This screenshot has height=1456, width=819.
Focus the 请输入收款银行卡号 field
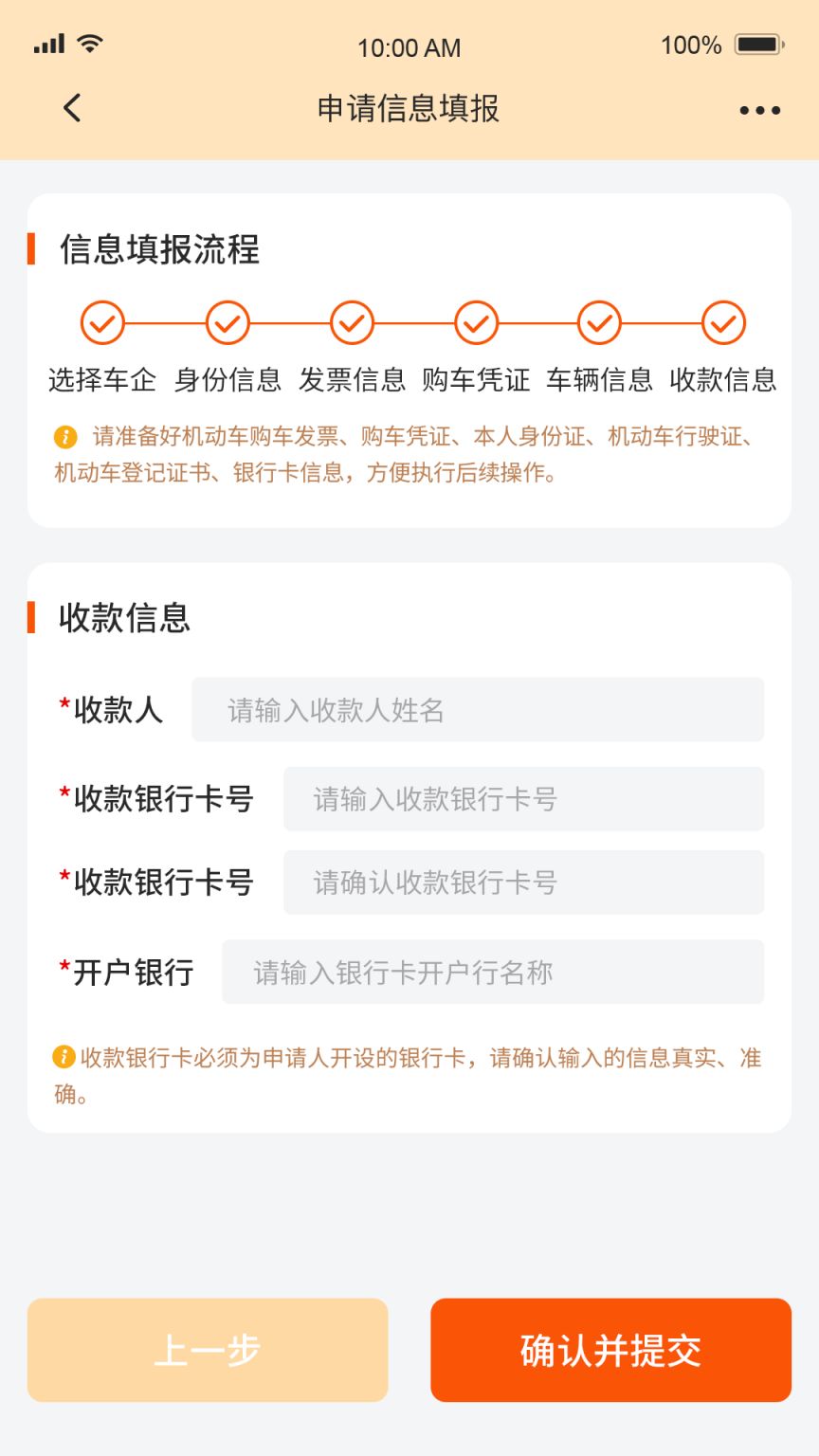523,799
